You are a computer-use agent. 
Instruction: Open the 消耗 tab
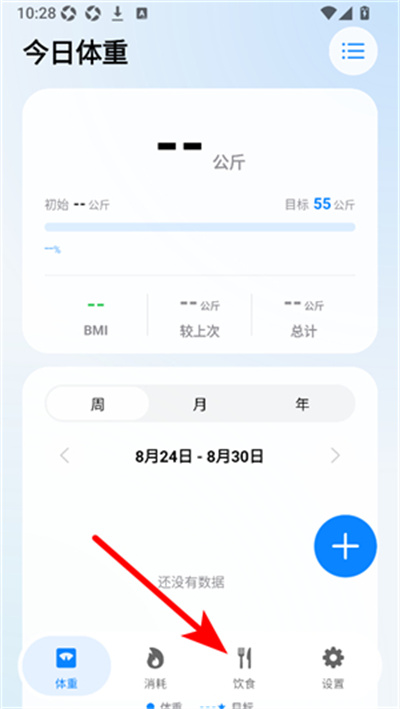click(155, 667)
